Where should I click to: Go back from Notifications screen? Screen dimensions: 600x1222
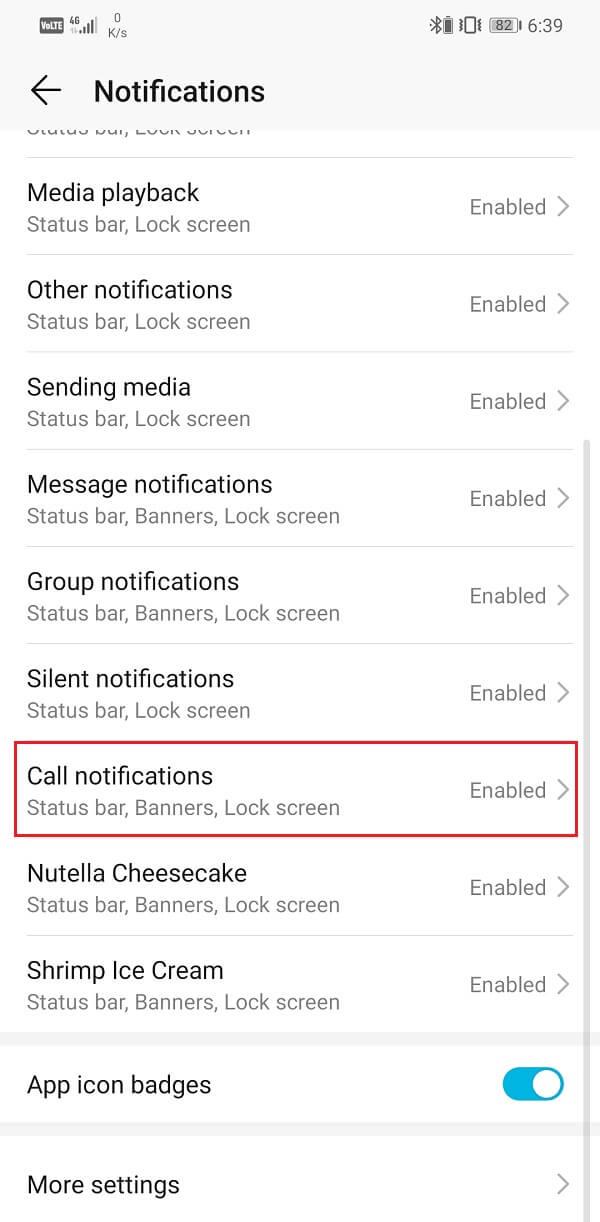pos(46,91)
